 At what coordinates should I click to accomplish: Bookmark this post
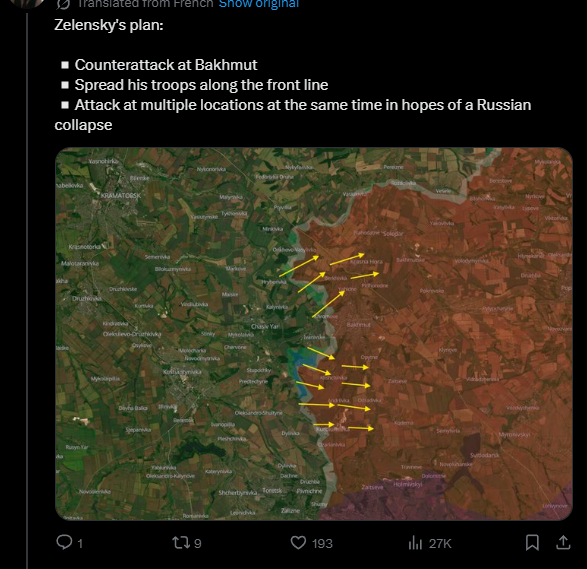532,542
